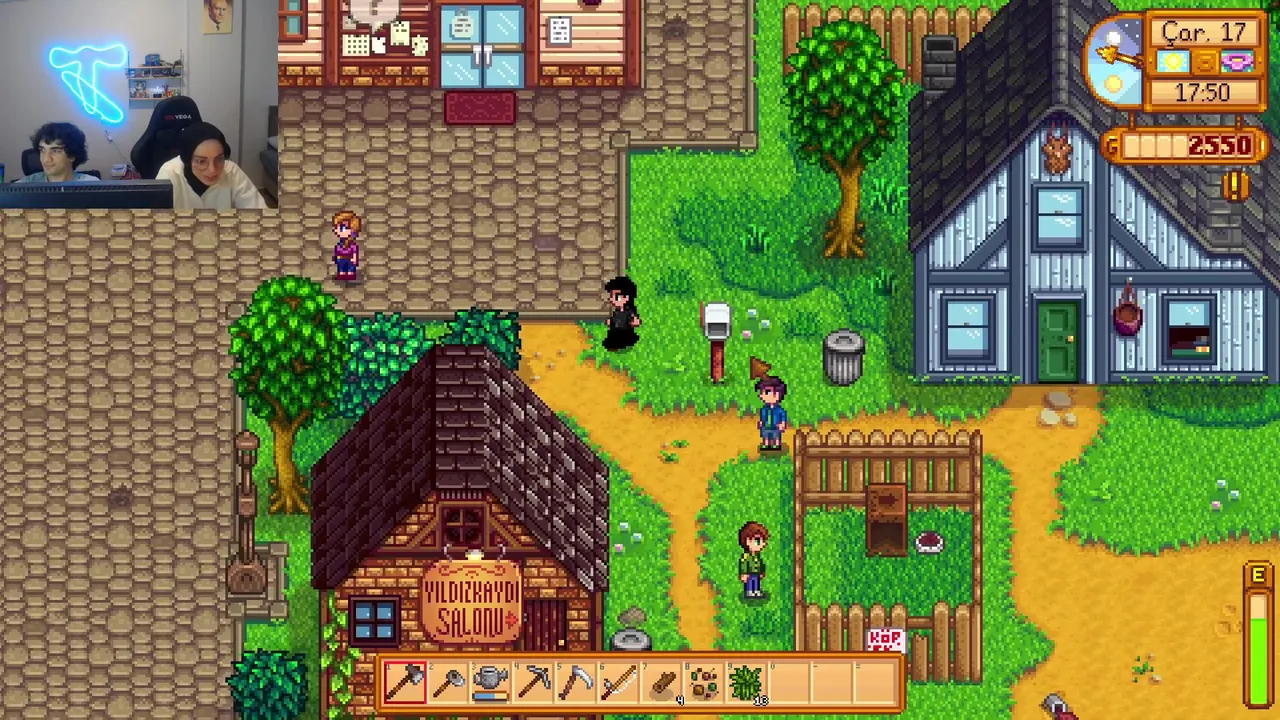Equip the watering can
1280x720 pixels.
coord(490,682)
